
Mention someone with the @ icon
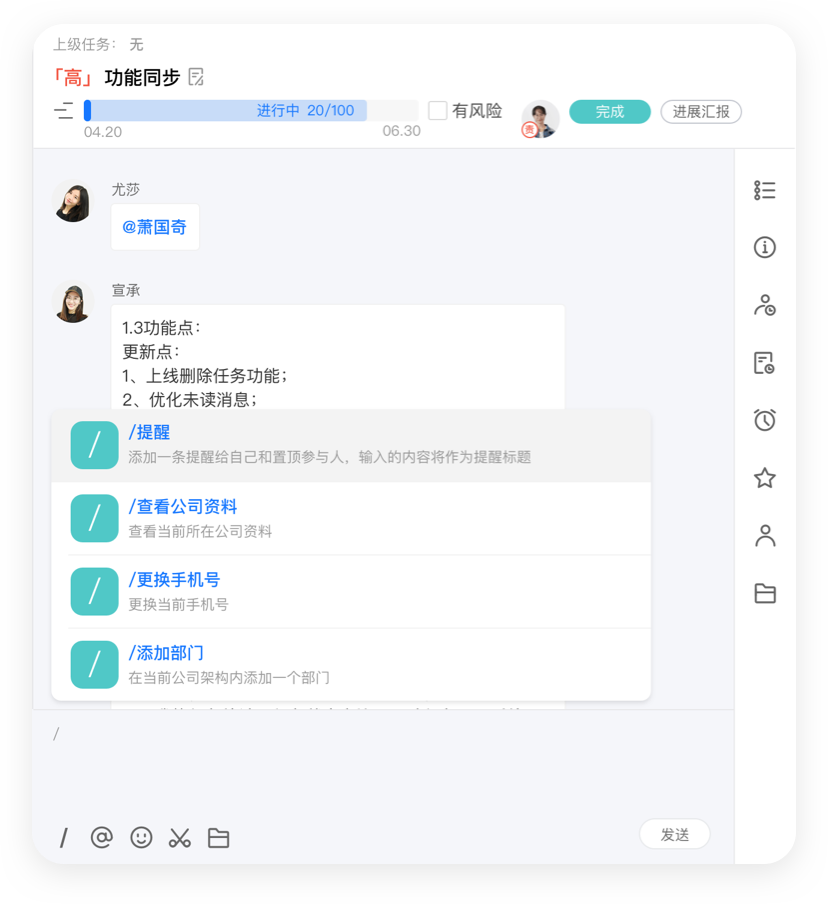pos(102,838)
